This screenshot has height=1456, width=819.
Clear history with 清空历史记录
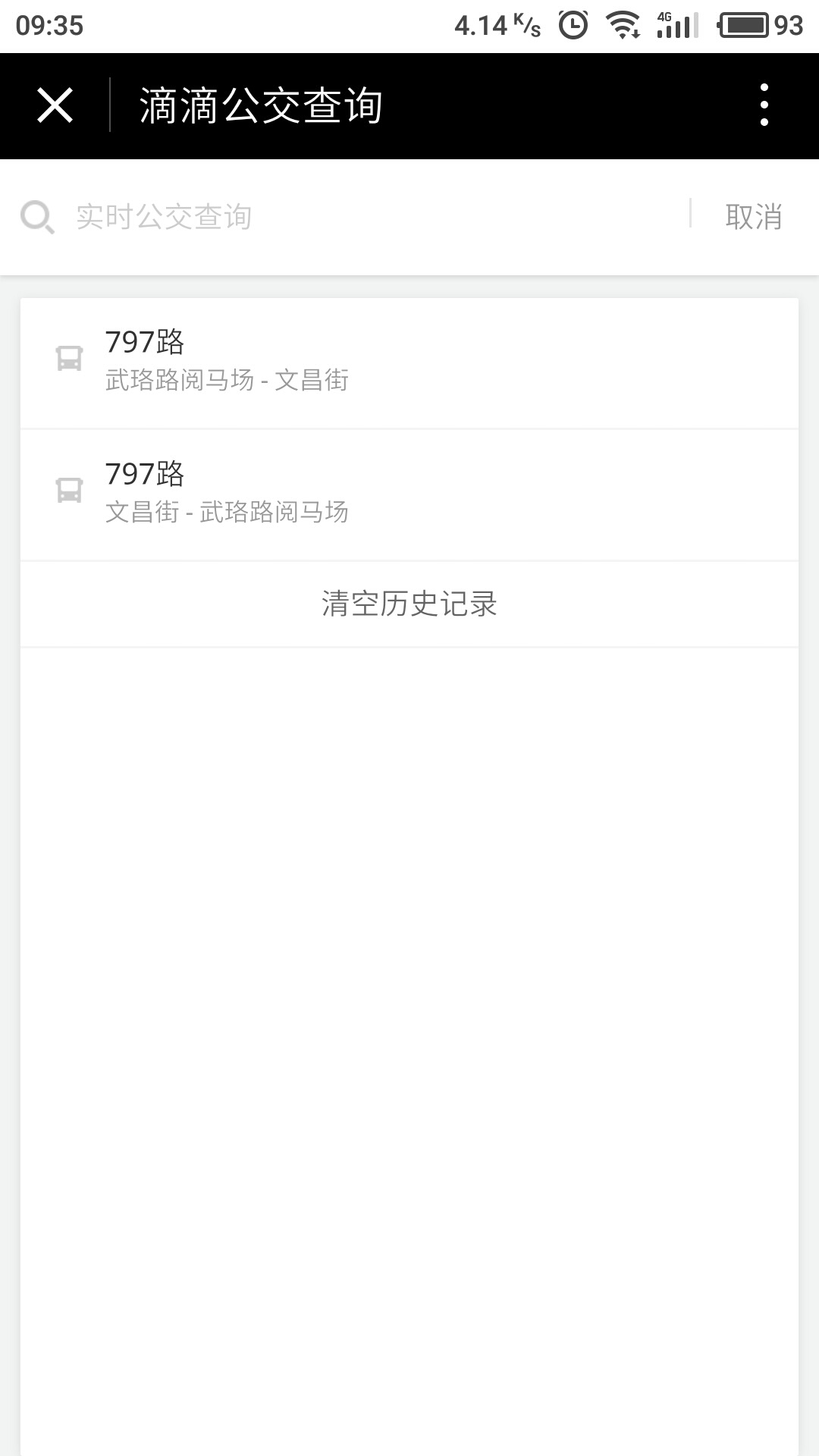tap(409, 604)
